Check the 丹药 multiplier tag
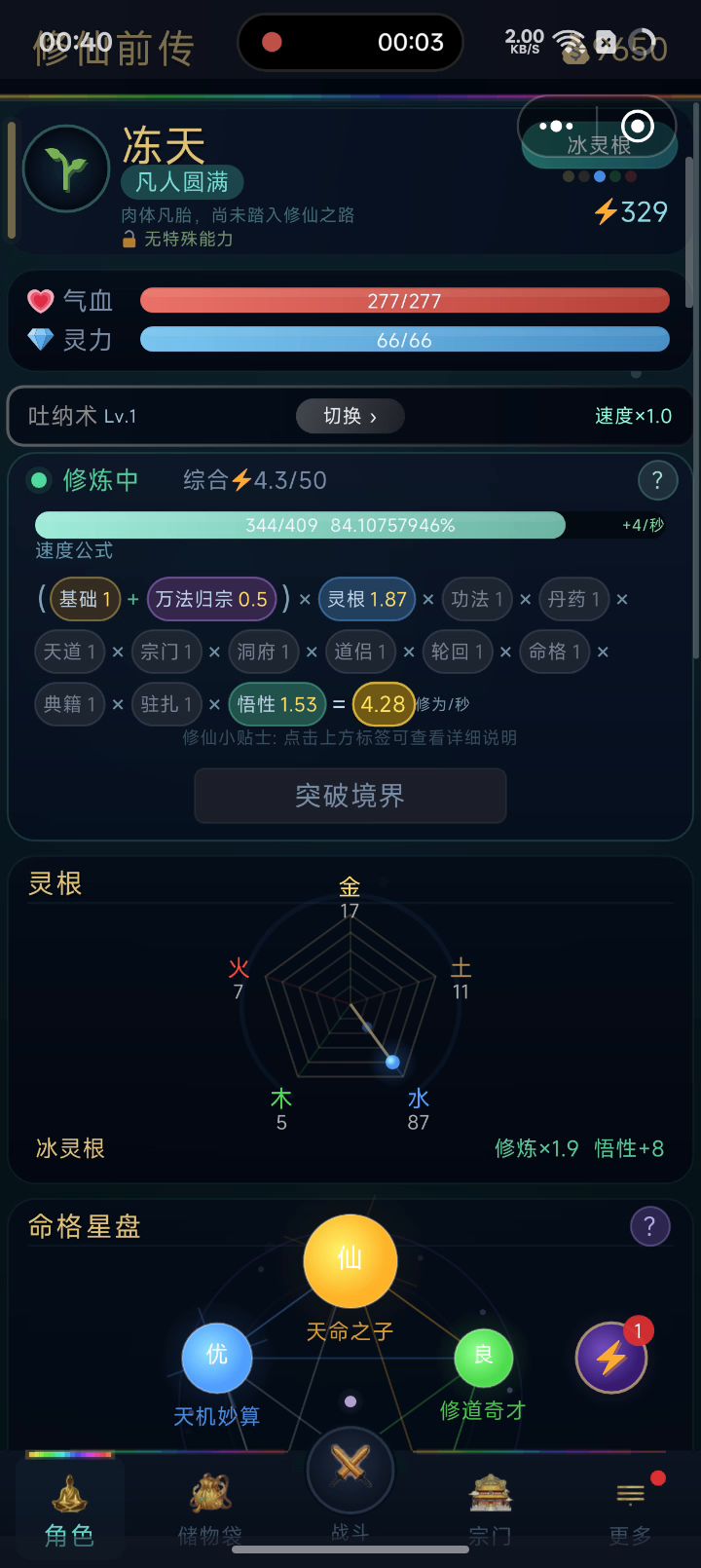This screenshot has height=1568, width=701. click(573, 599)
